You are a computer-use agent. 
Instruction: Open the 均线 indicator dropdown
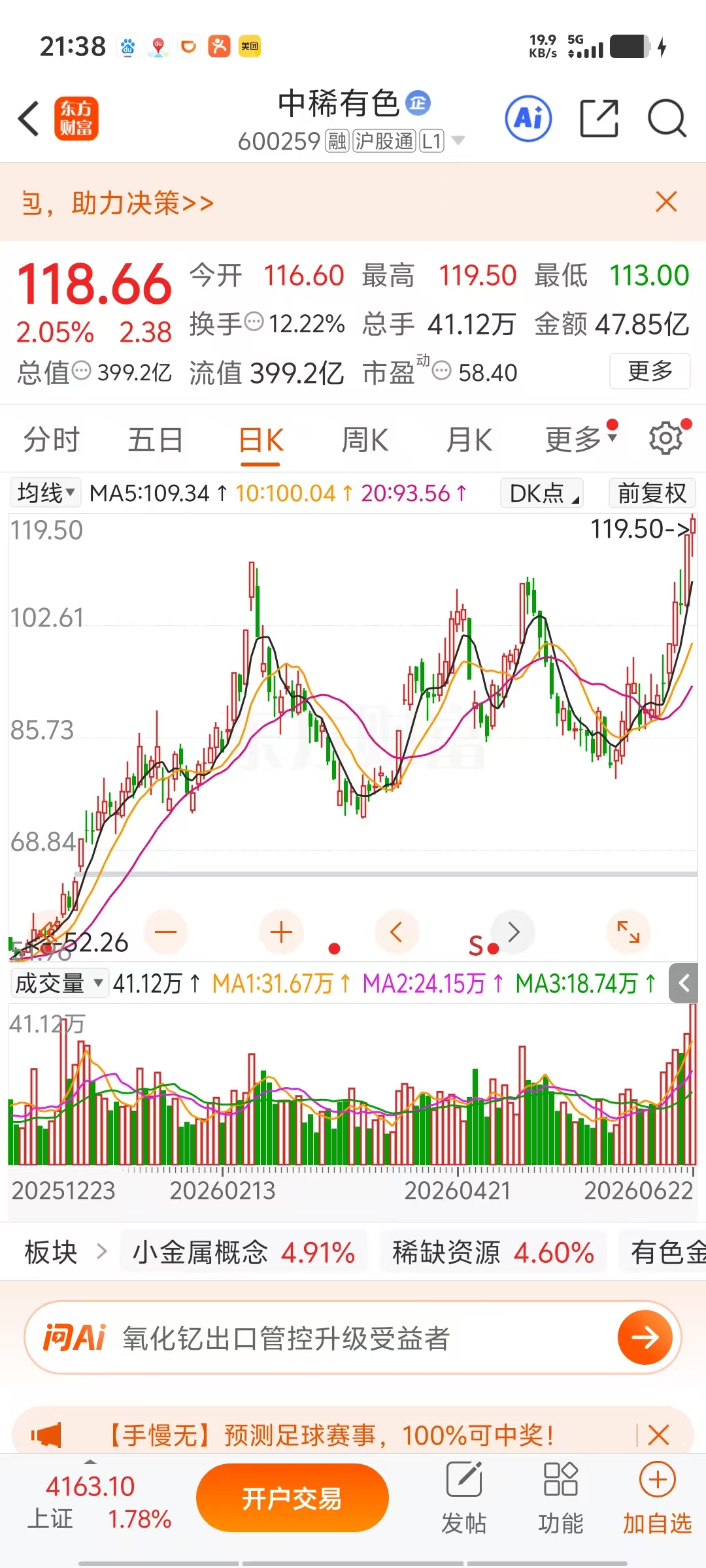pos(45,493)
